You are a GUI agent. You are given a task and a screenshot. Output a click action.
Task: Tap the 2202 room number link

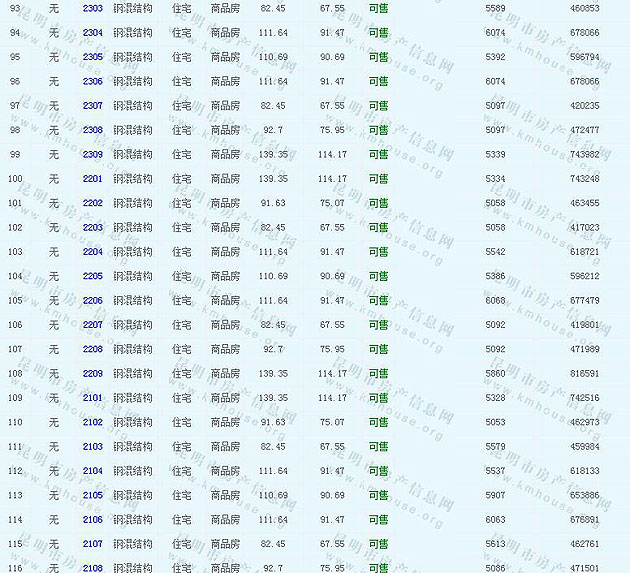92,203
